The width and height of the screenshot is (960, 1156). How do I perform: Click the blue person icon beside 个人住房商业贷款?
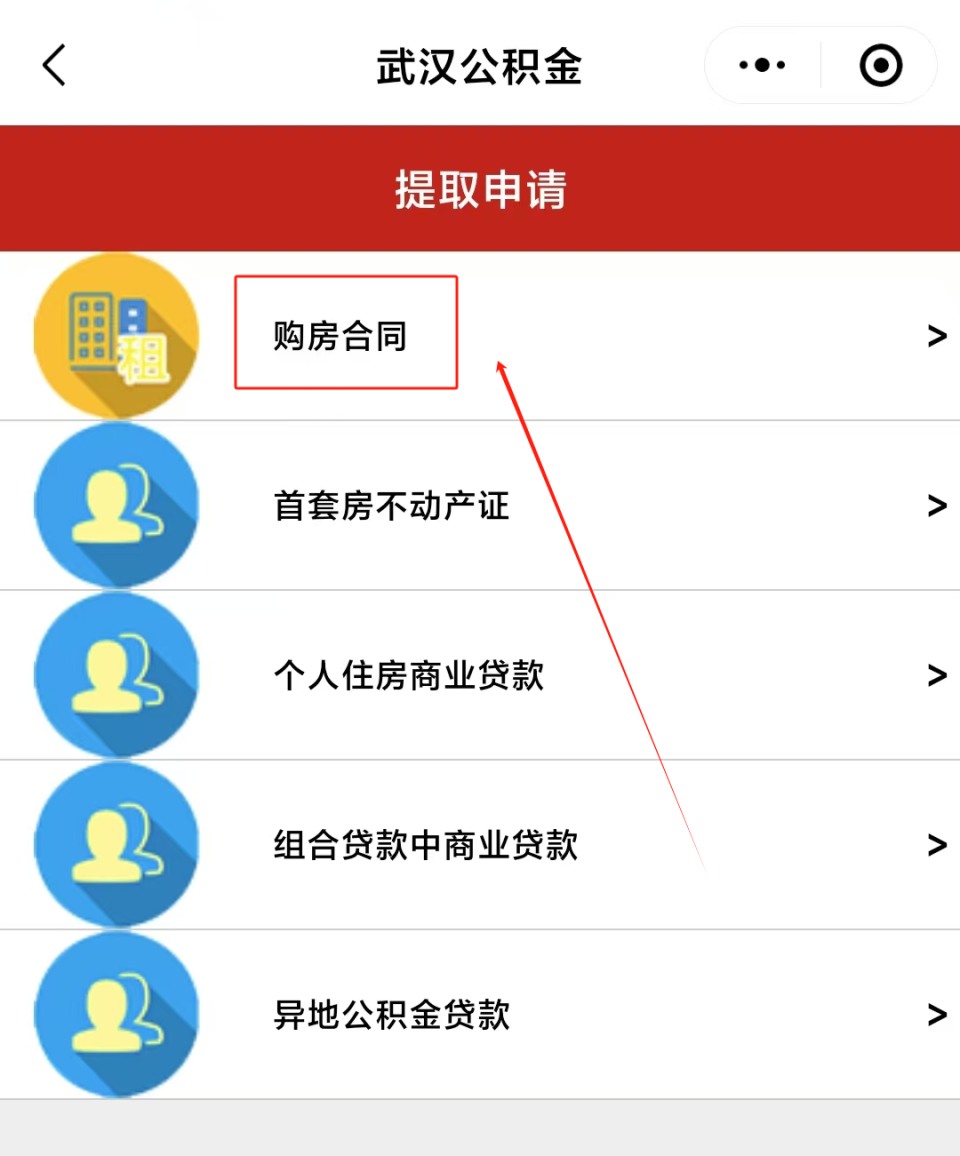[116, 675]
